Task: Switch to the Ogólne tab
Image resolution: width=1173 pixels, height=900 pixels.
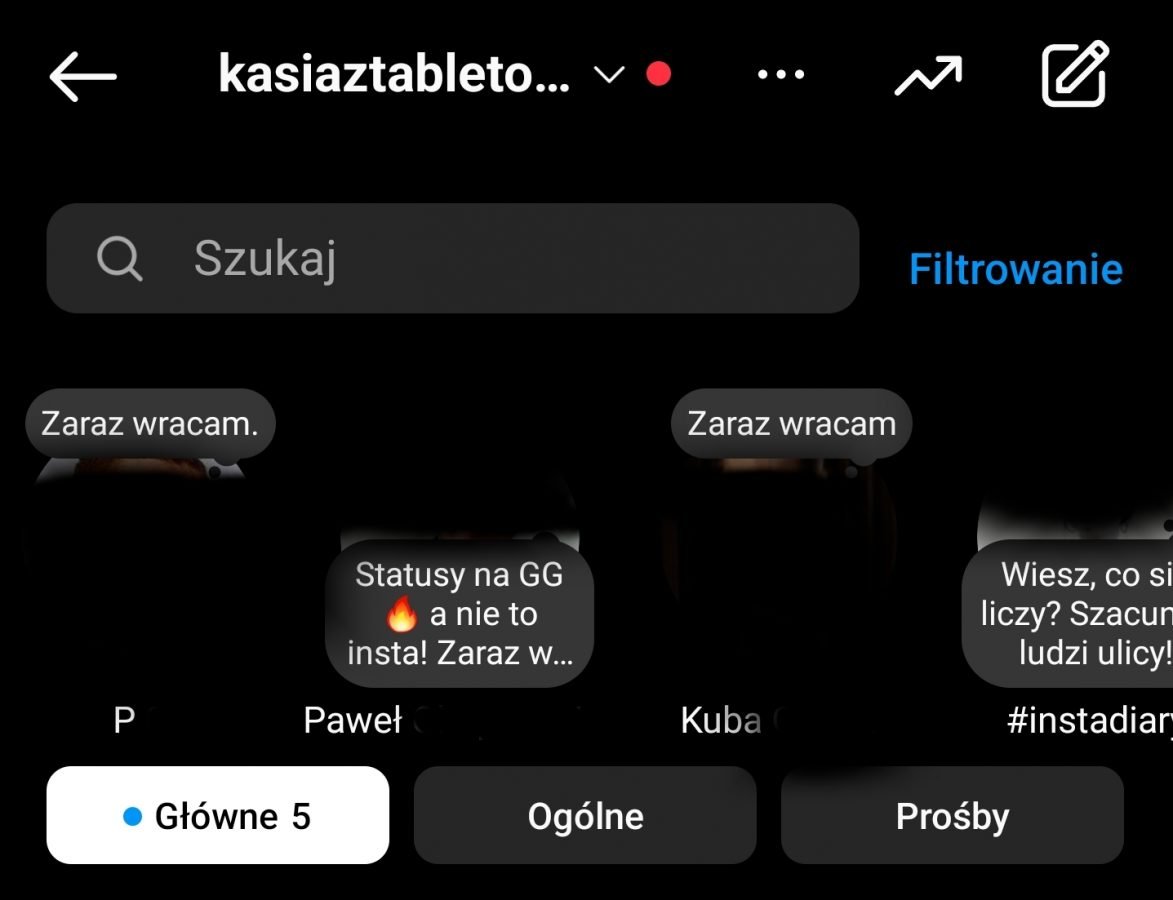Action: pyautogui.click(x=585, y=816)
